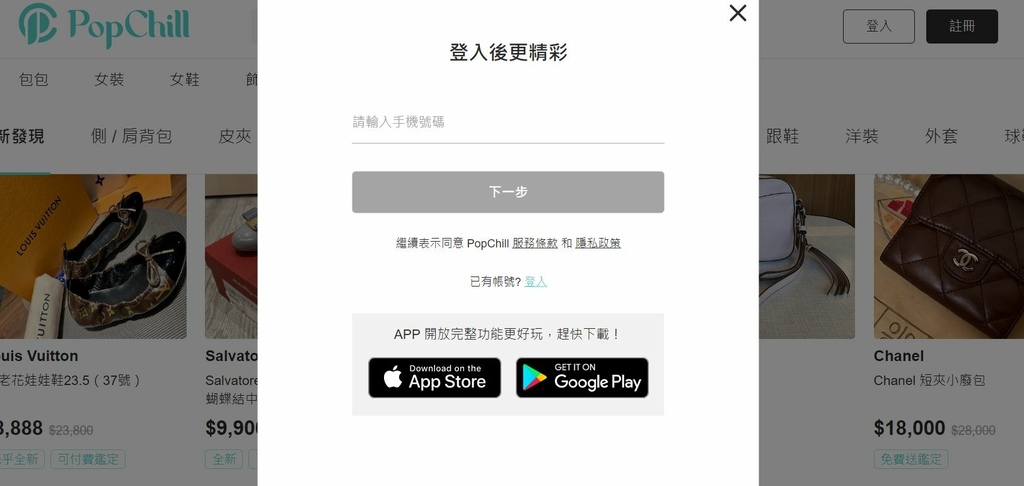Open the 隱私政策 privacy policy link
This screenshot has width=1024, height=486.
pos(598,243)
